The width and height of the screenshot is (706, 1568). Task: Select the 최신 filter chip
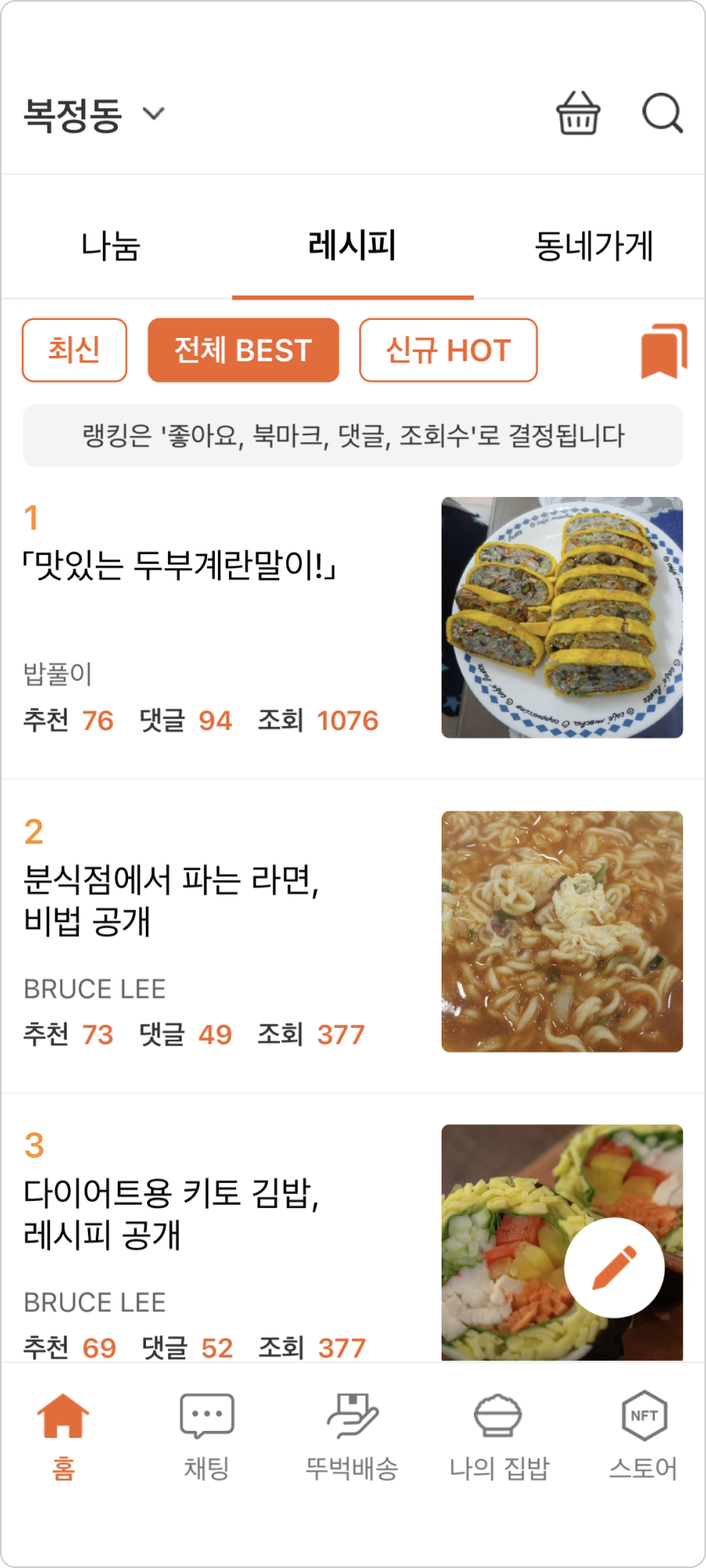click(x=75, y=350)
